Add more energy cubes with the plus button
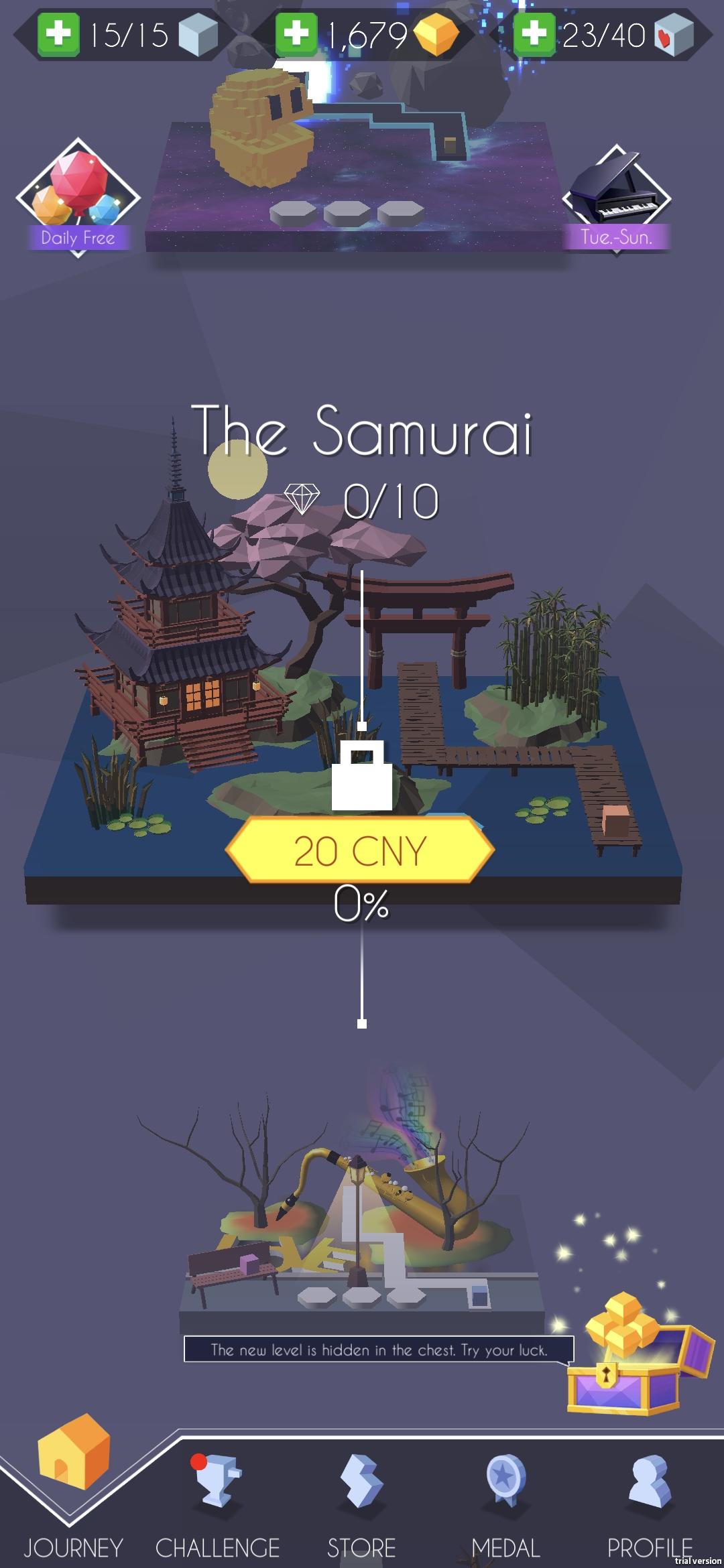 (58, 34)
